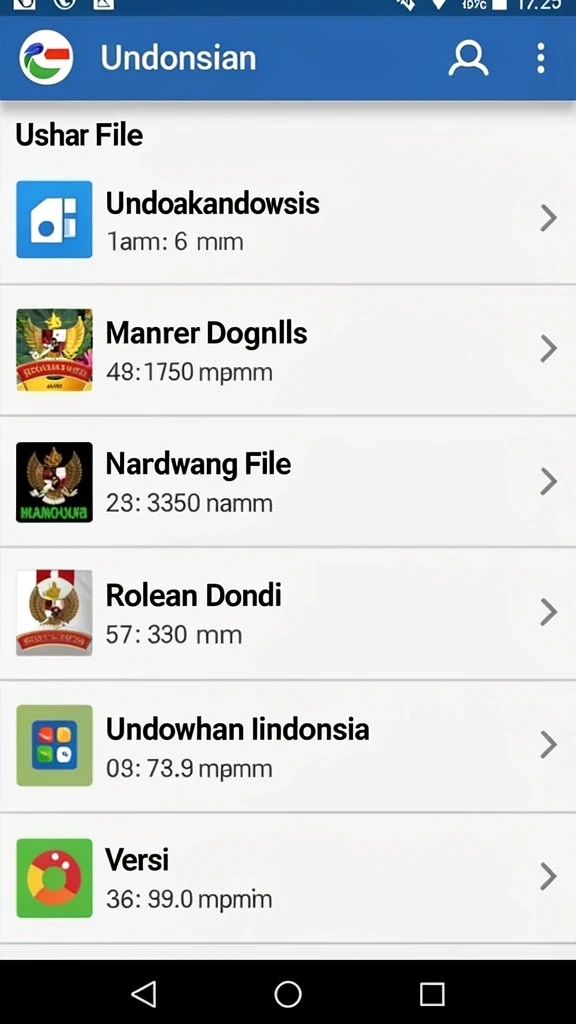Screen dimensions: 576x1024
Task: Open the profile icon in the app bar
Action: coord(468,59)
